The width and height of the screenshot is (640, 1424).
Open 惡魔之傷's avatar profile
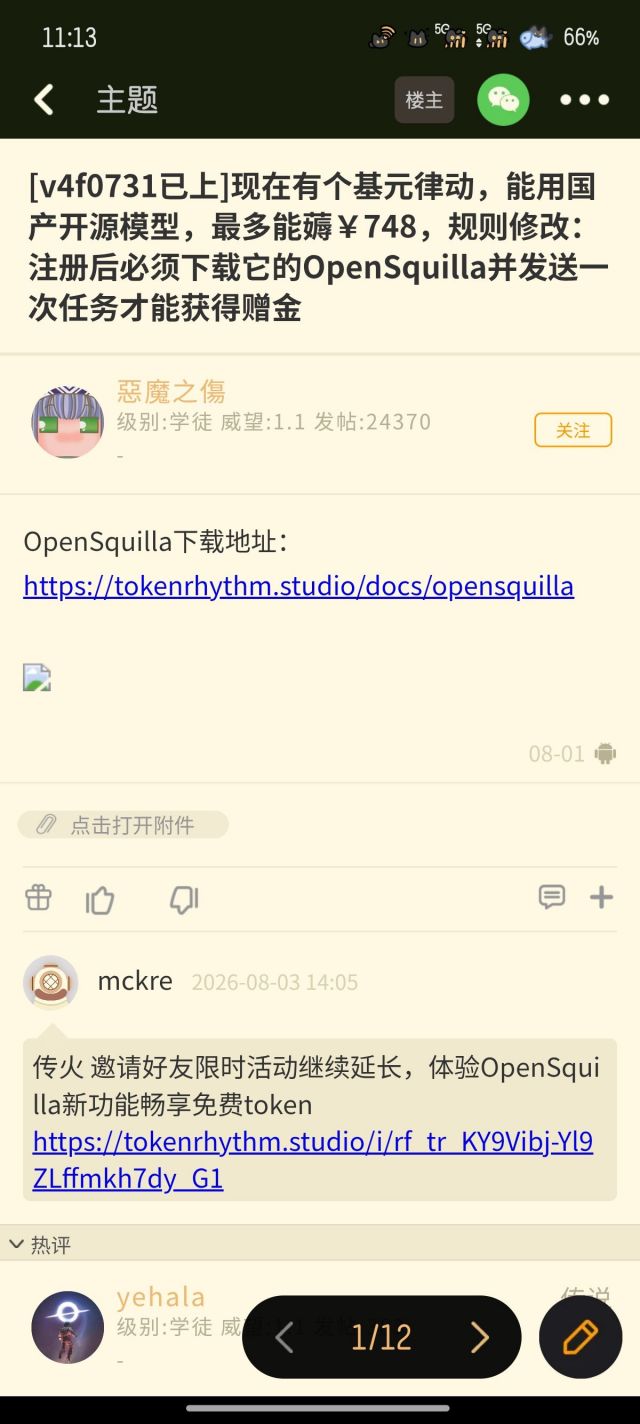pyautogui.click(x=68, y=422)
